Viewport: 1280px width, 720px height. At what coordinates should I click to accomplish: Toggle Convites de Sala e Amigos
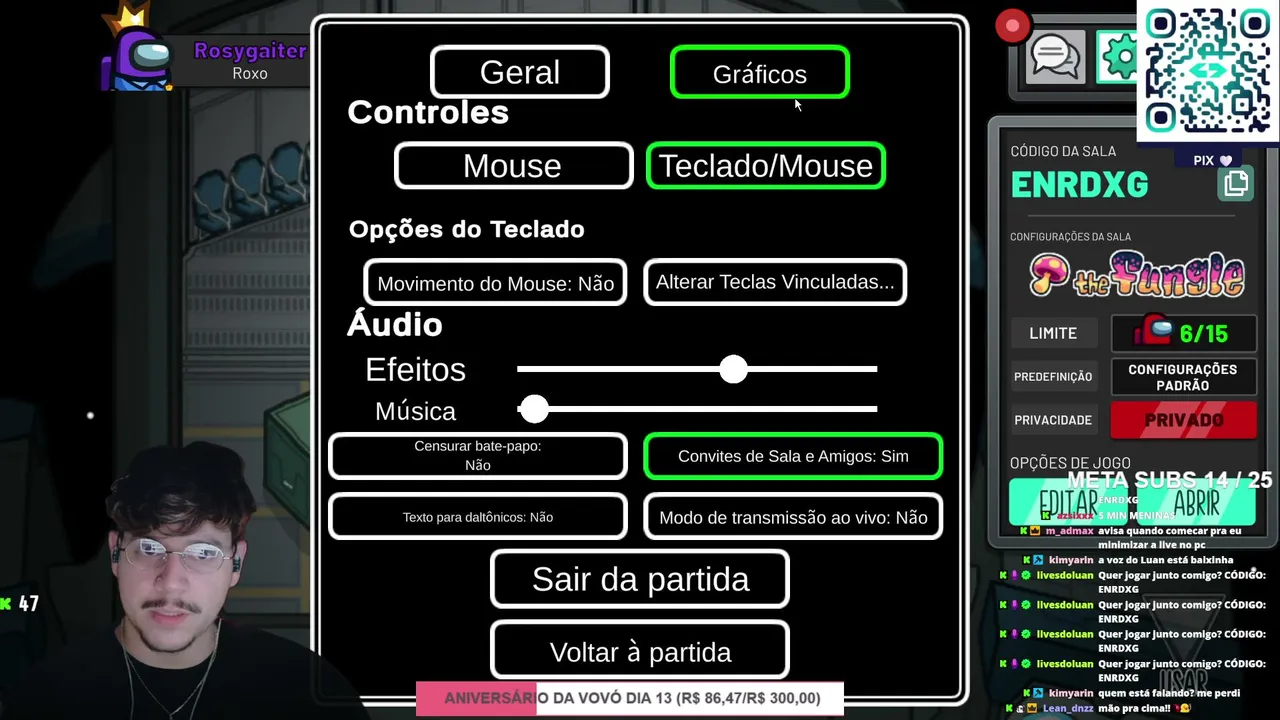tap(793, 456)
